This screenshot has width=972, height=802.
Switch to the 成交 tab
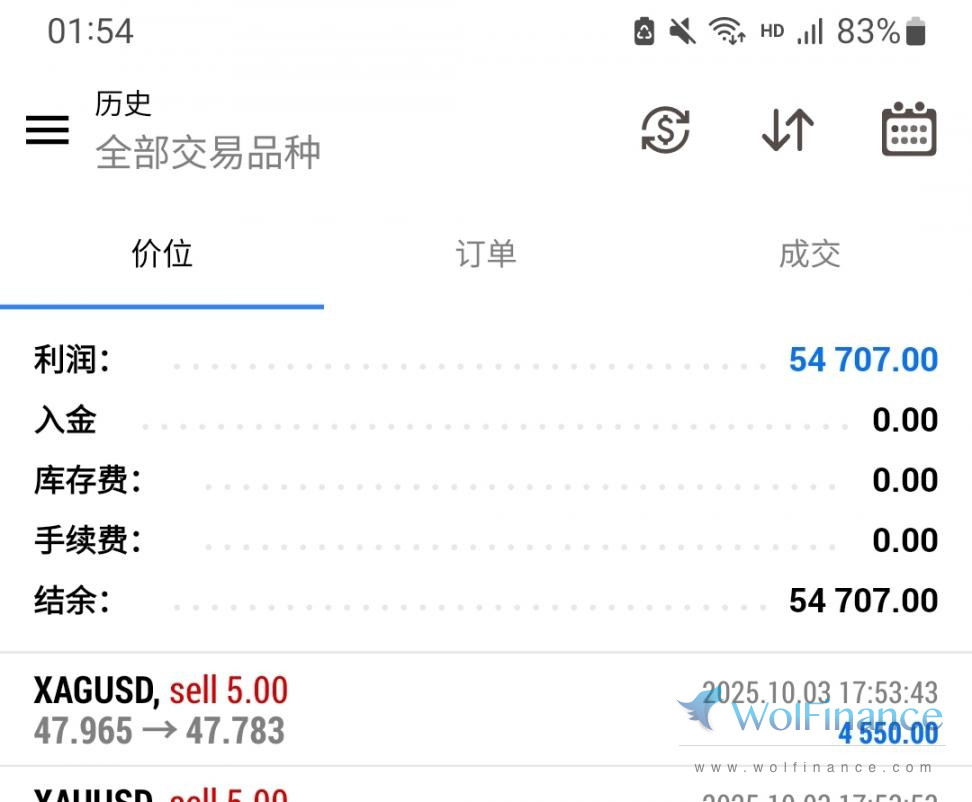pyautogui.click(x=809, y=254)
